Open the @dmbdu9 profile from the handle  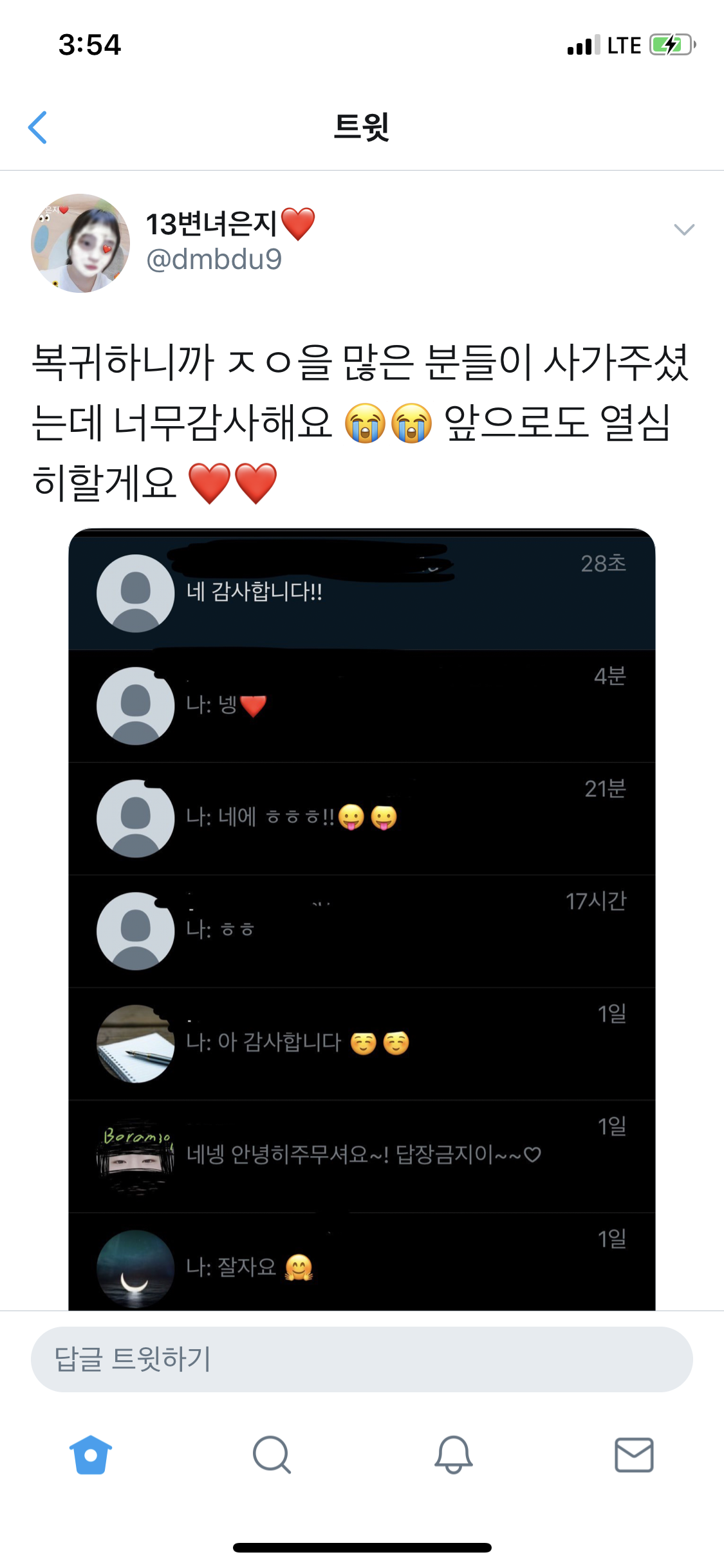[214, 259]
